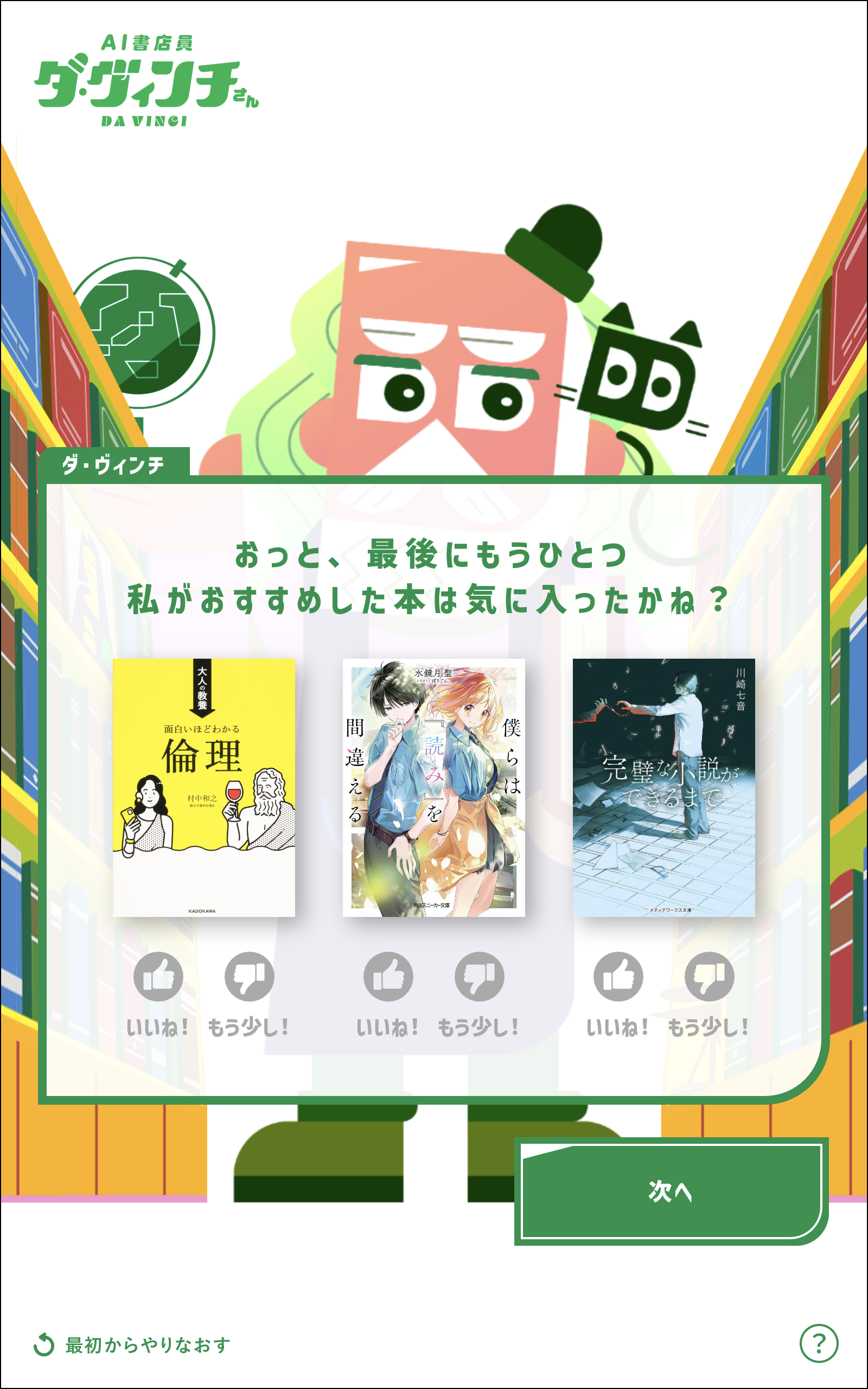The height and width of the screenshot is (1389, 868).
Task: View the 僕らは読みを間違える cover
Action: click(x=433, y=787)
